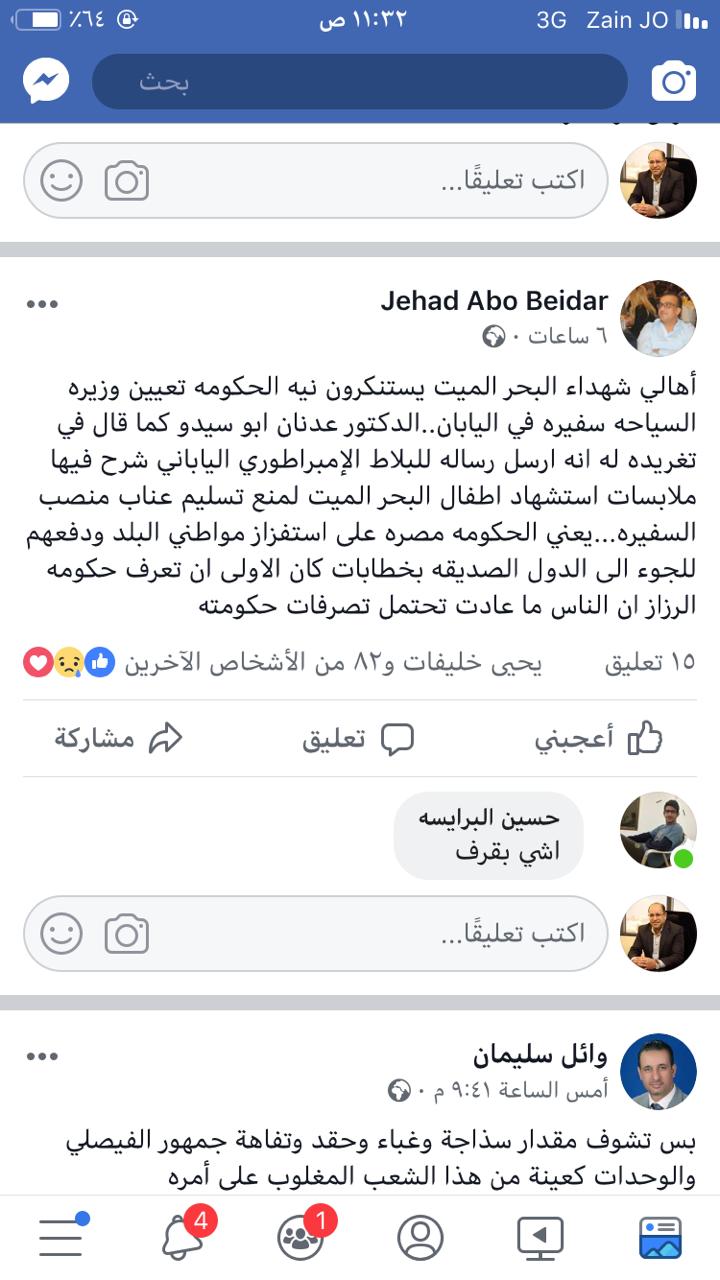Switch to the groups tab
The width and height of the screenshot is (720, 1280).
point(301,1236)
